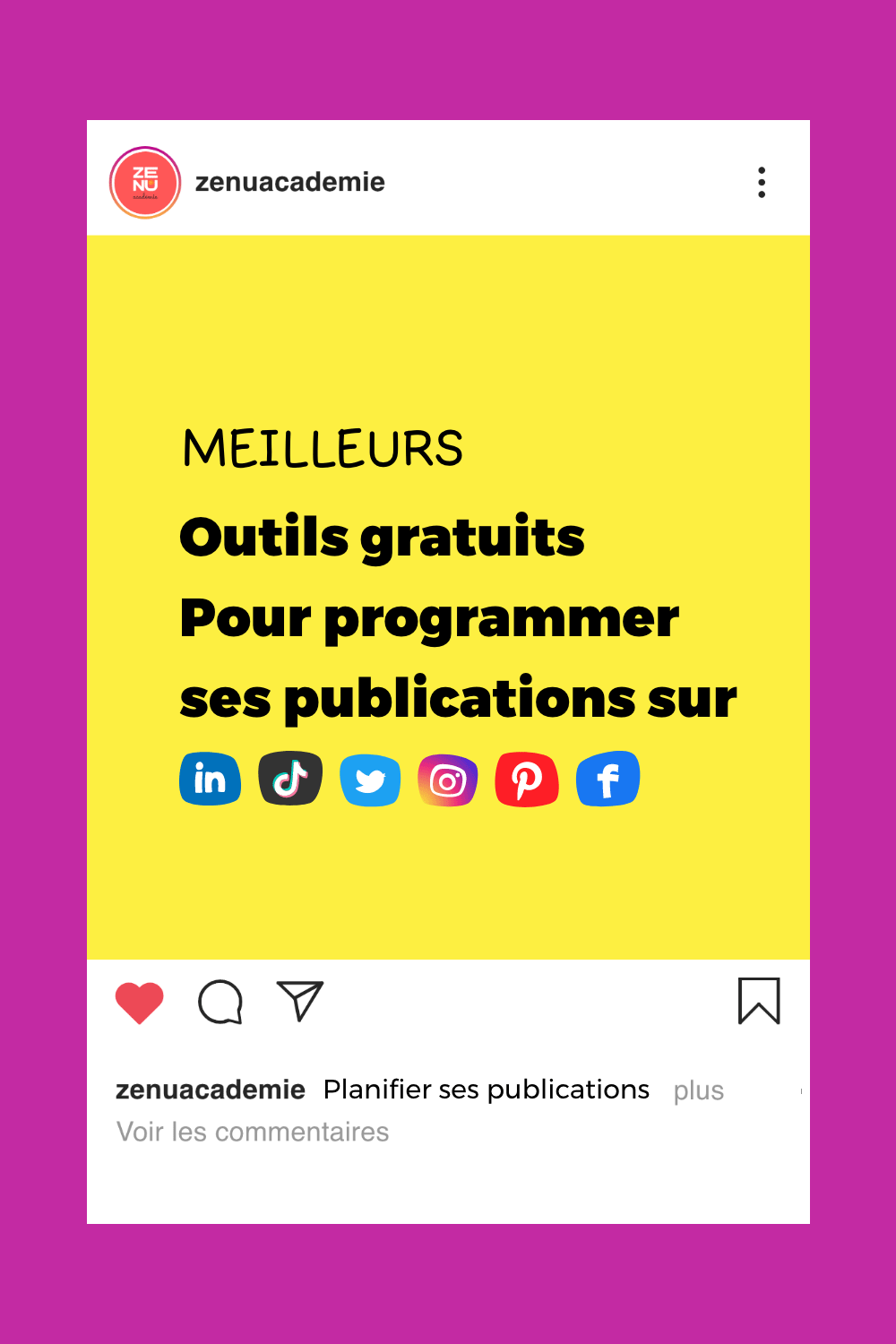Screen dimensions: 896x1344
Task: Click the Facebook icon in the row
Action: (607, 779)
